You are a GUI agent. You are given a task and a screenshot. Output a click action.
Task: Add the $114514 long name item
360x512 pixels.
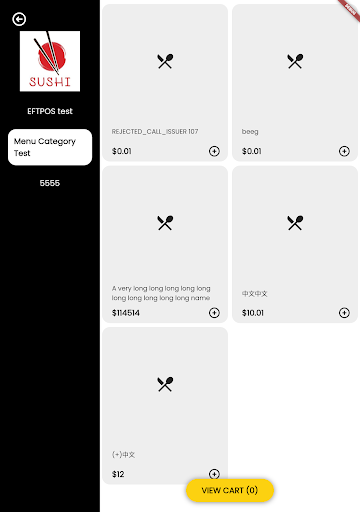214,313
